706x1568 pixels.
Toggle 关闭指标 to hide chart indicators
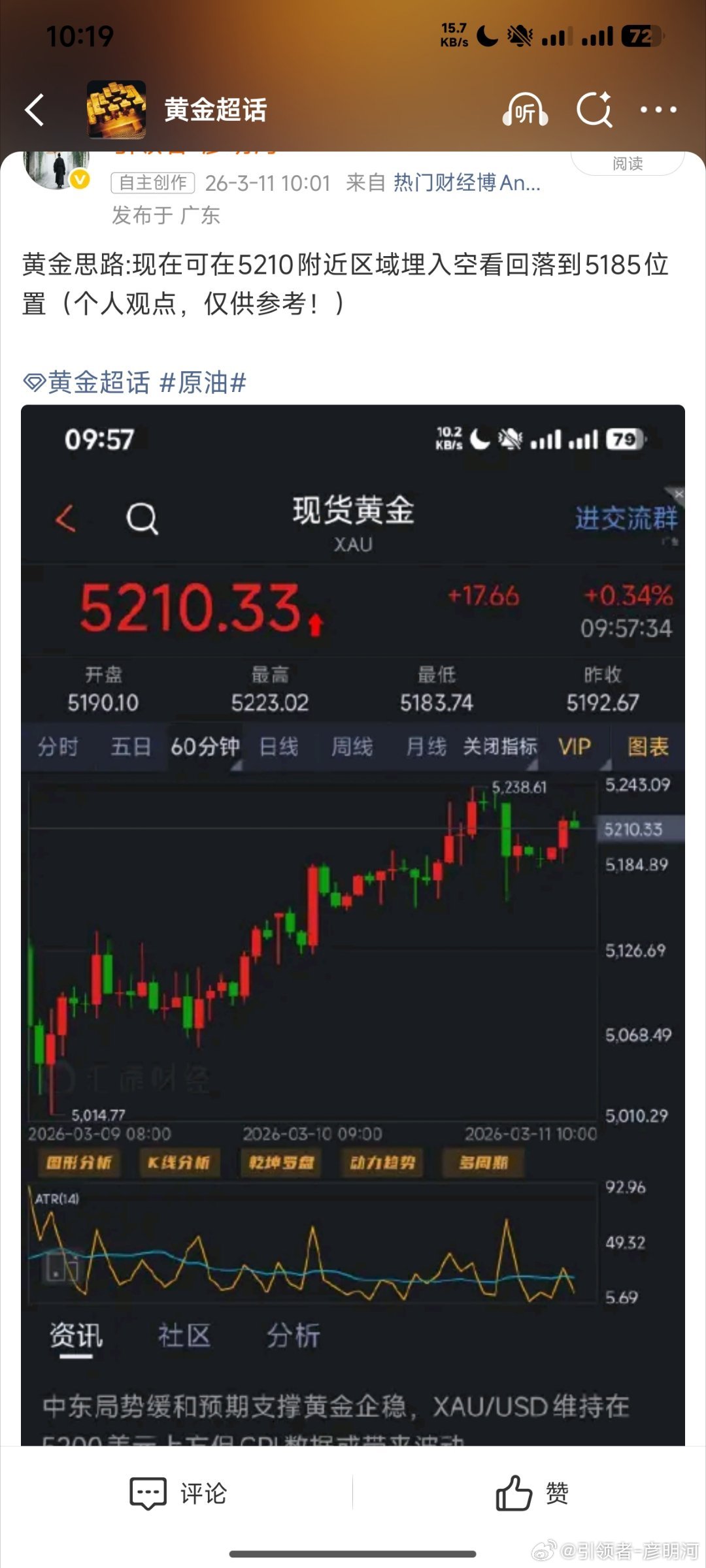501,746
